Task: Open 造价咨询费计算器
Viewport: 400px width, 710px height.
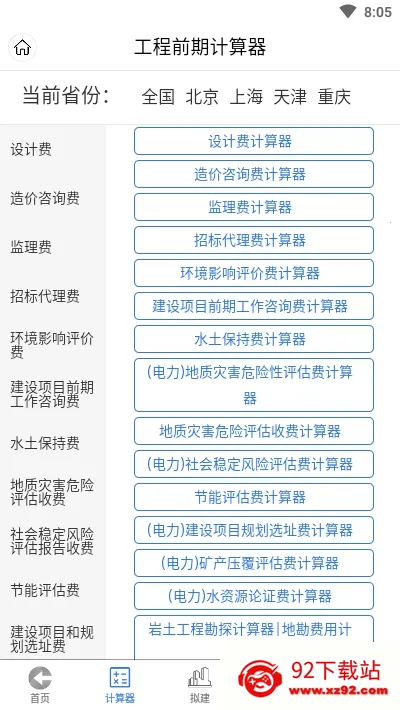Action: click(254, 174)
